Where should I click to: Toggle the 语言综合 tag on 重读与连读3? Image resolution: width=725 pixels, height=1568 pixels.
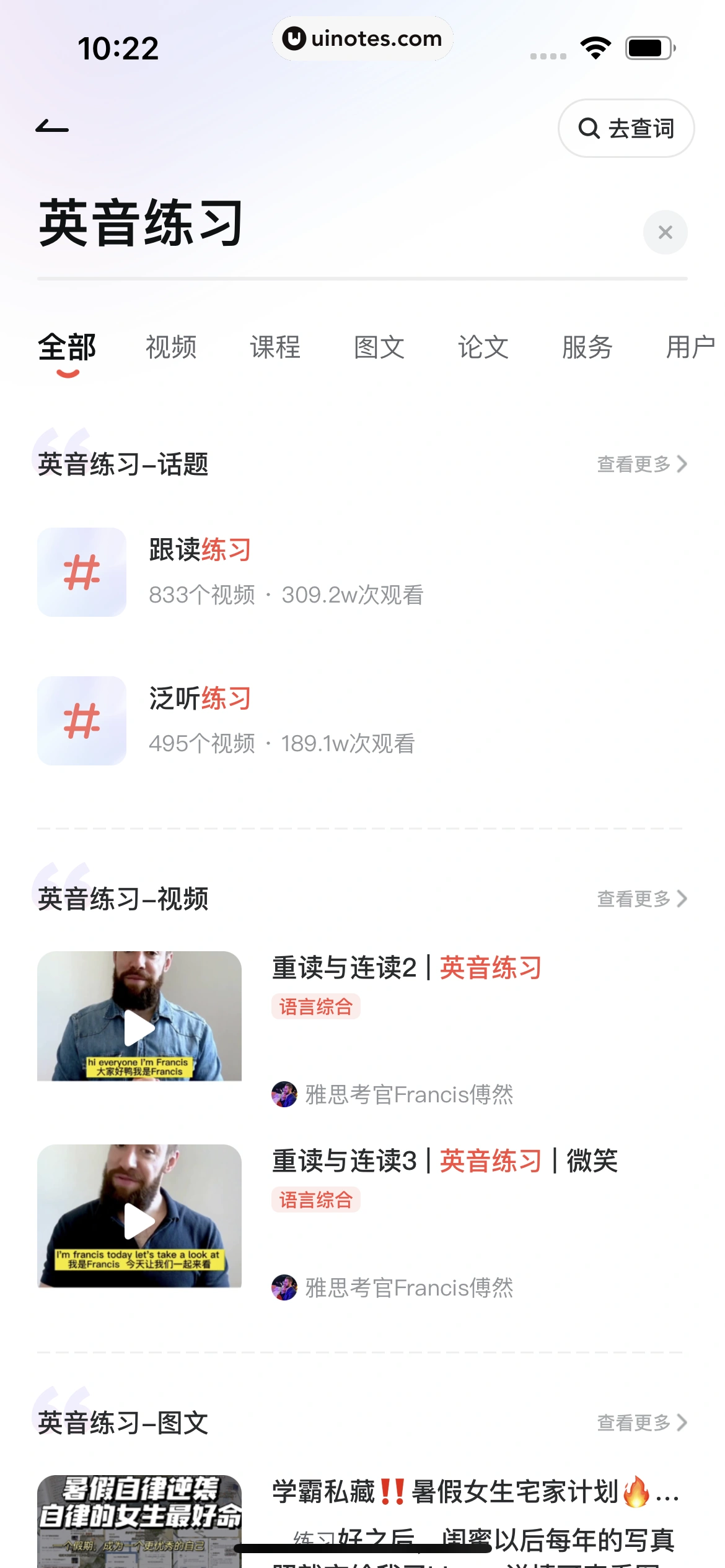[315, 1200]
